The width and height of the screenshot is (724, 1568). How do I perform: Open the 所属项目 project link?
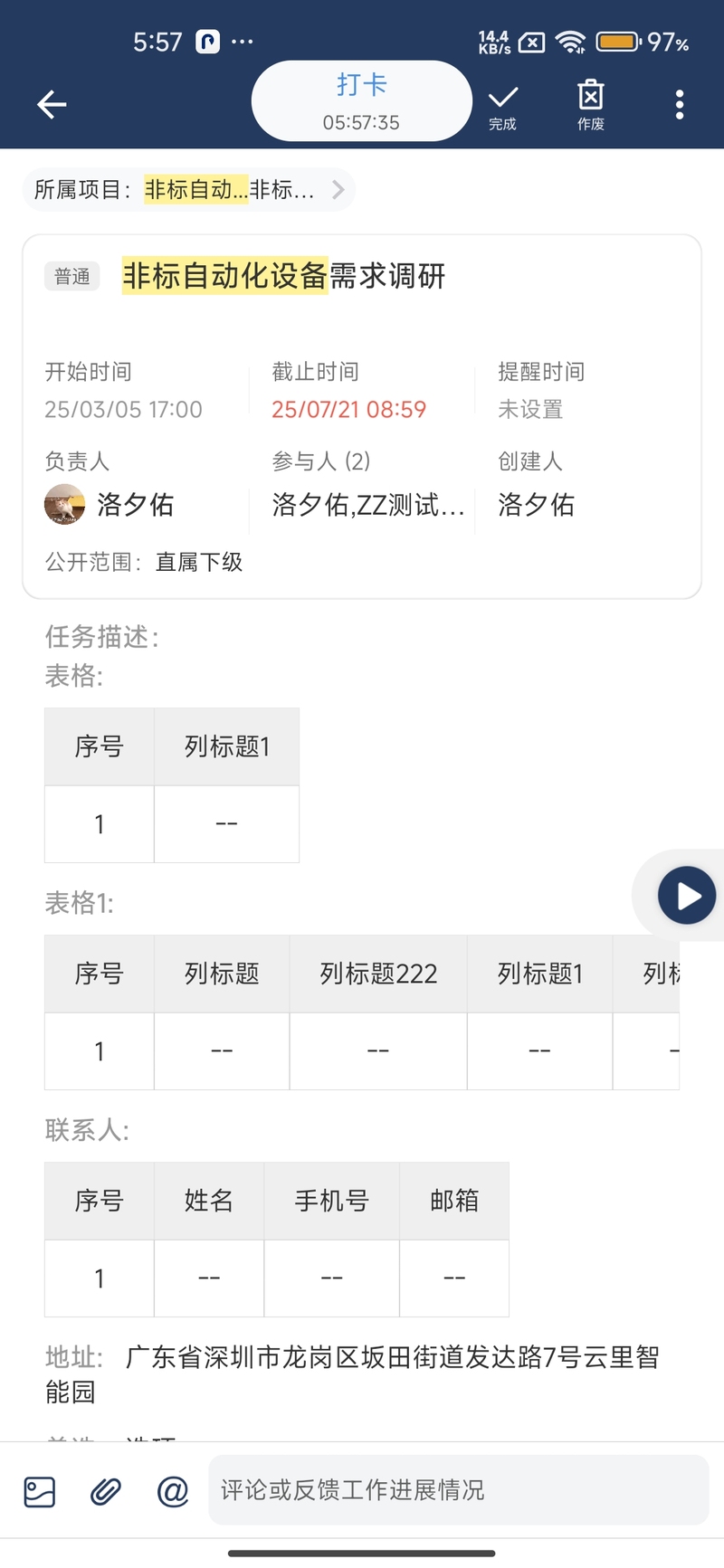pyautogui.click(x=189, y=190)
